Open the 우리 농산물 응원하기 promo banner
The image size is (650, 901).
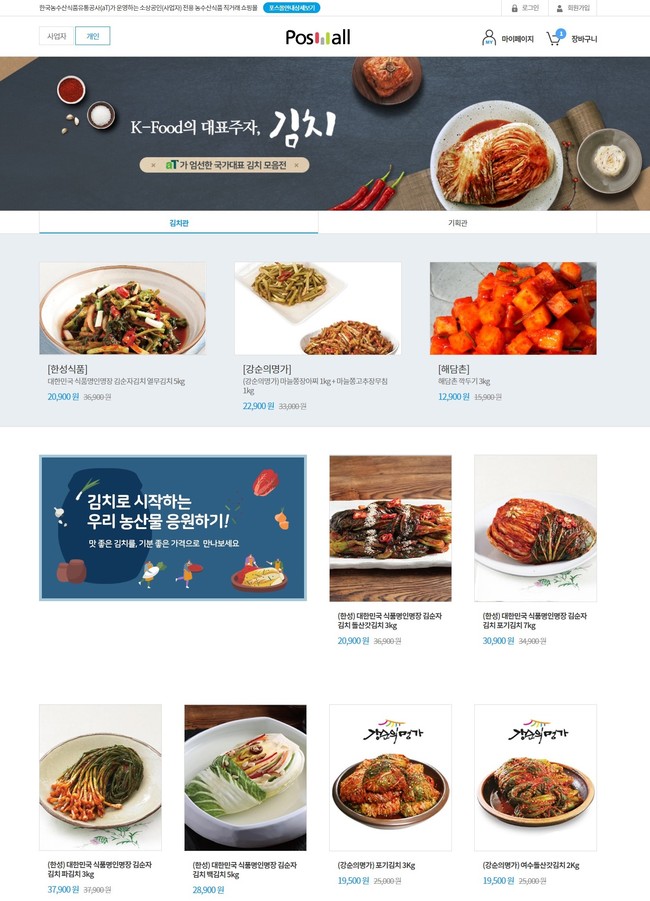pos(173,527)
